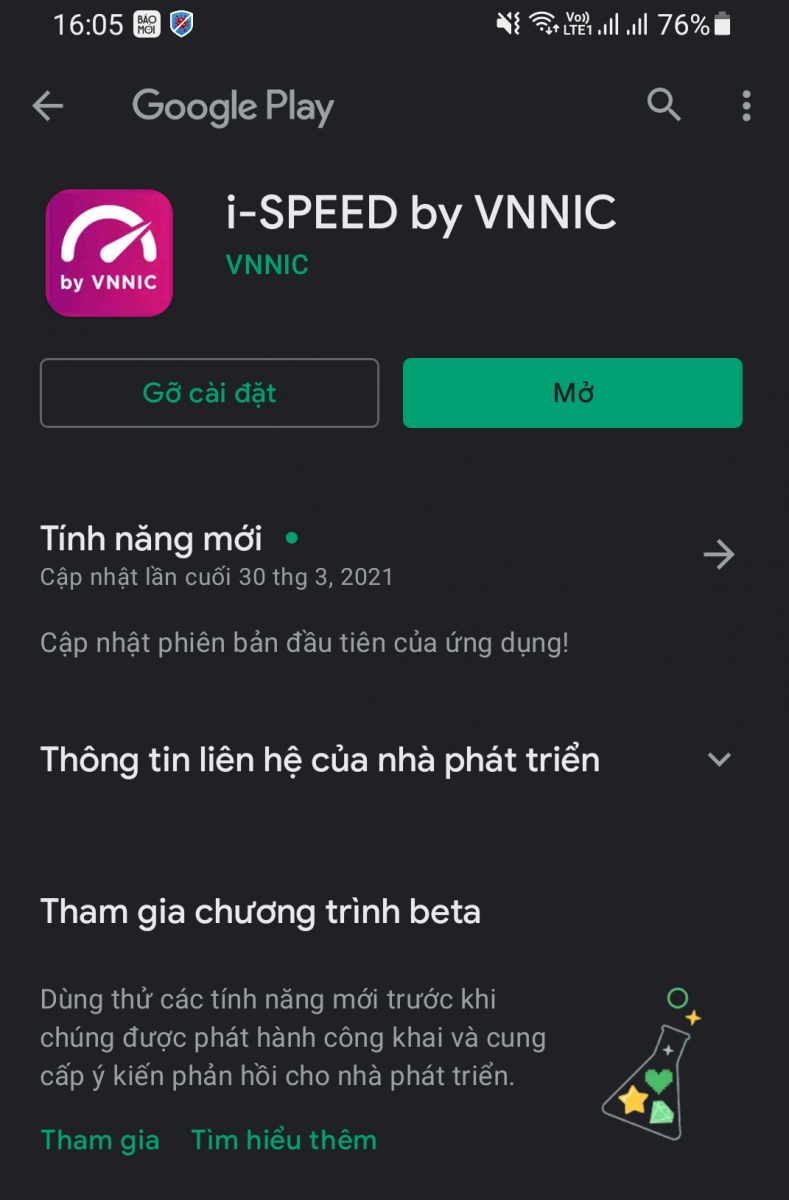Open VNNIC developer page link
This screenshot has width=789, height=1200.
[x=267, y=265]
